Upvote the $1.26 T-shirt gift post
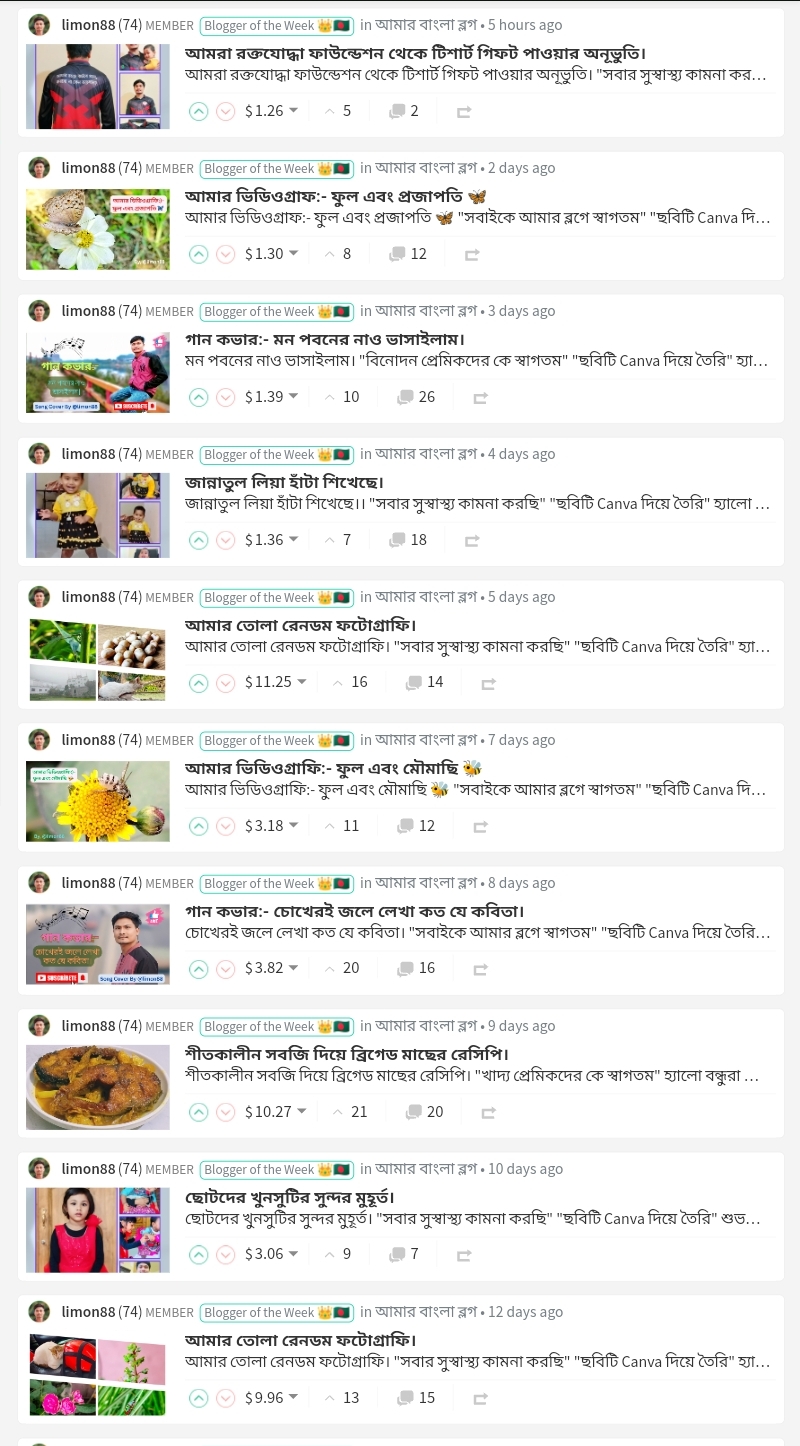The height and width of the screenshot is (1446, 800). pyautogui.click(x=198, y=111)
